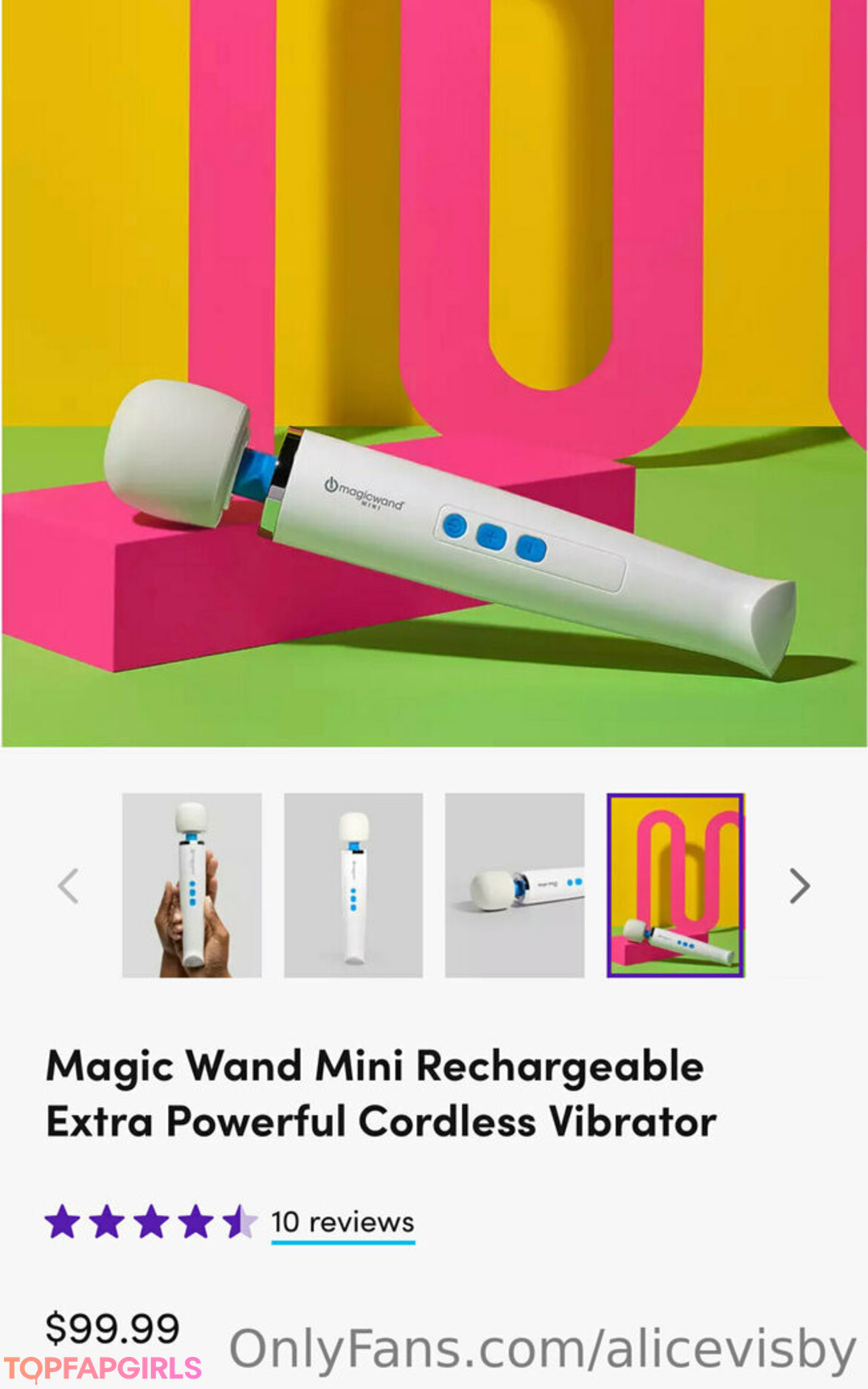868x1389 pixels.
Task: Open the main product image
Action: 434,374
